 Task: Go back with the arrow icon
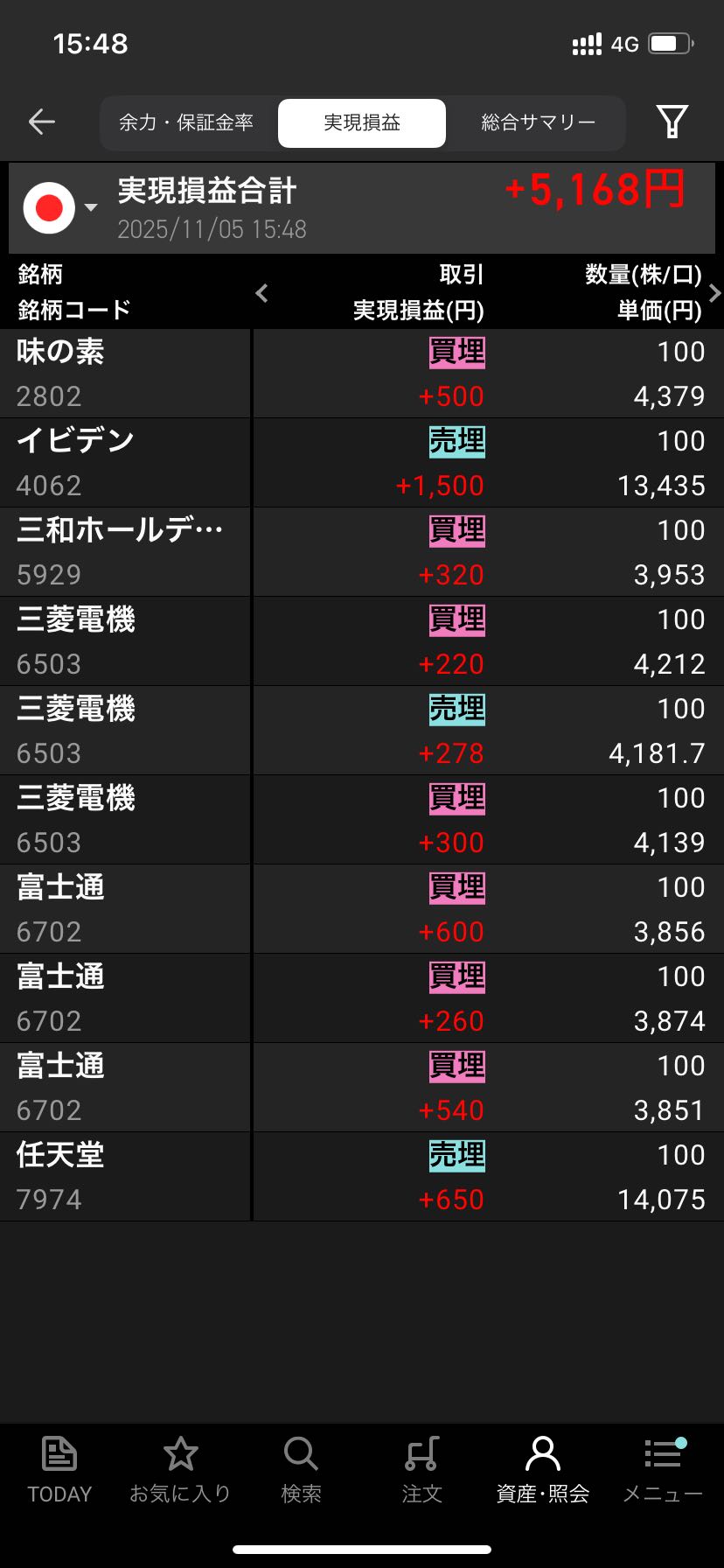pyautogui.click(x=42, y=122)
